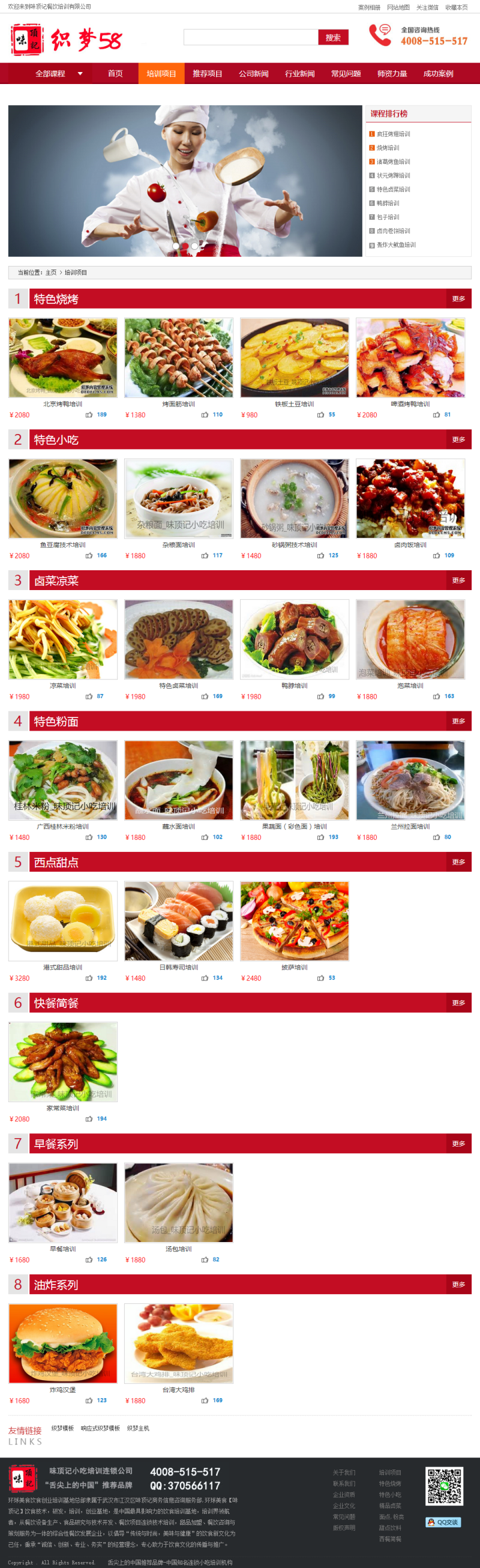
Task: Follow the 织梦模板 friend link
Action: point(62,1428)
